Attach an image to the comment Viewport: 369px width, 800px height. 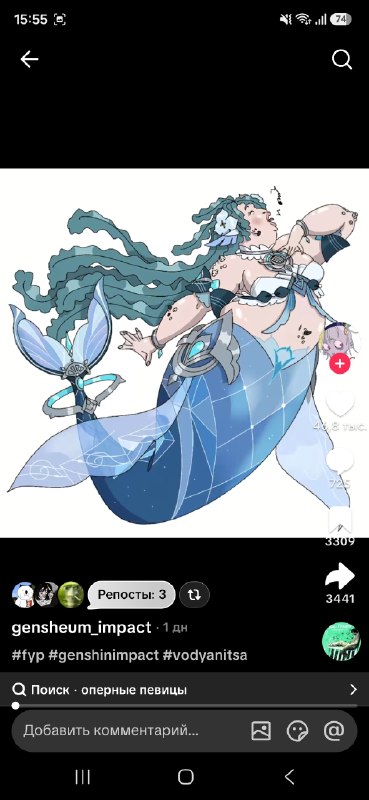click(x=261, y=731)
